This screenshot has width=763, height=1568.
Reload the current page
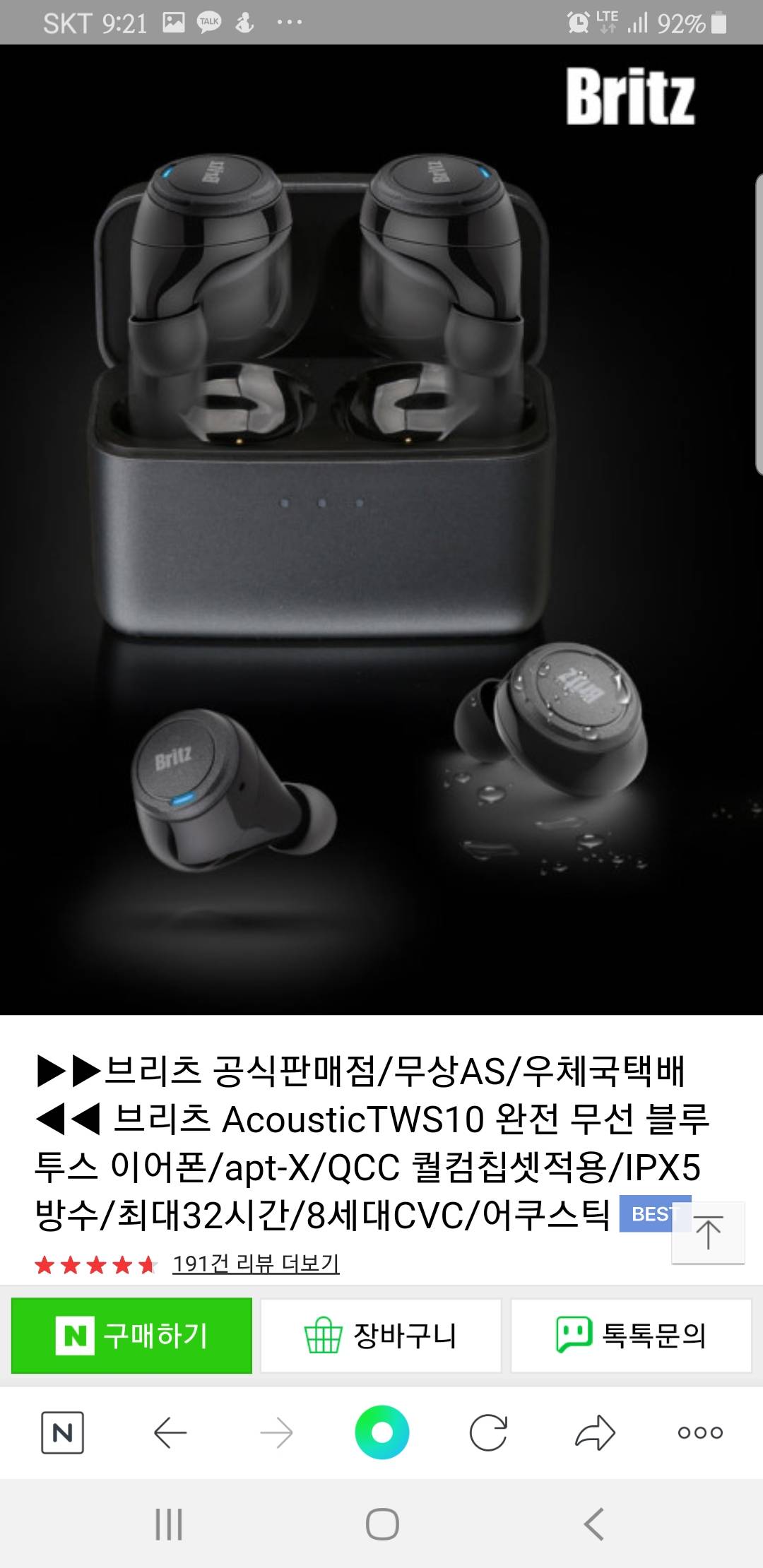click(x=488, y=1432)
